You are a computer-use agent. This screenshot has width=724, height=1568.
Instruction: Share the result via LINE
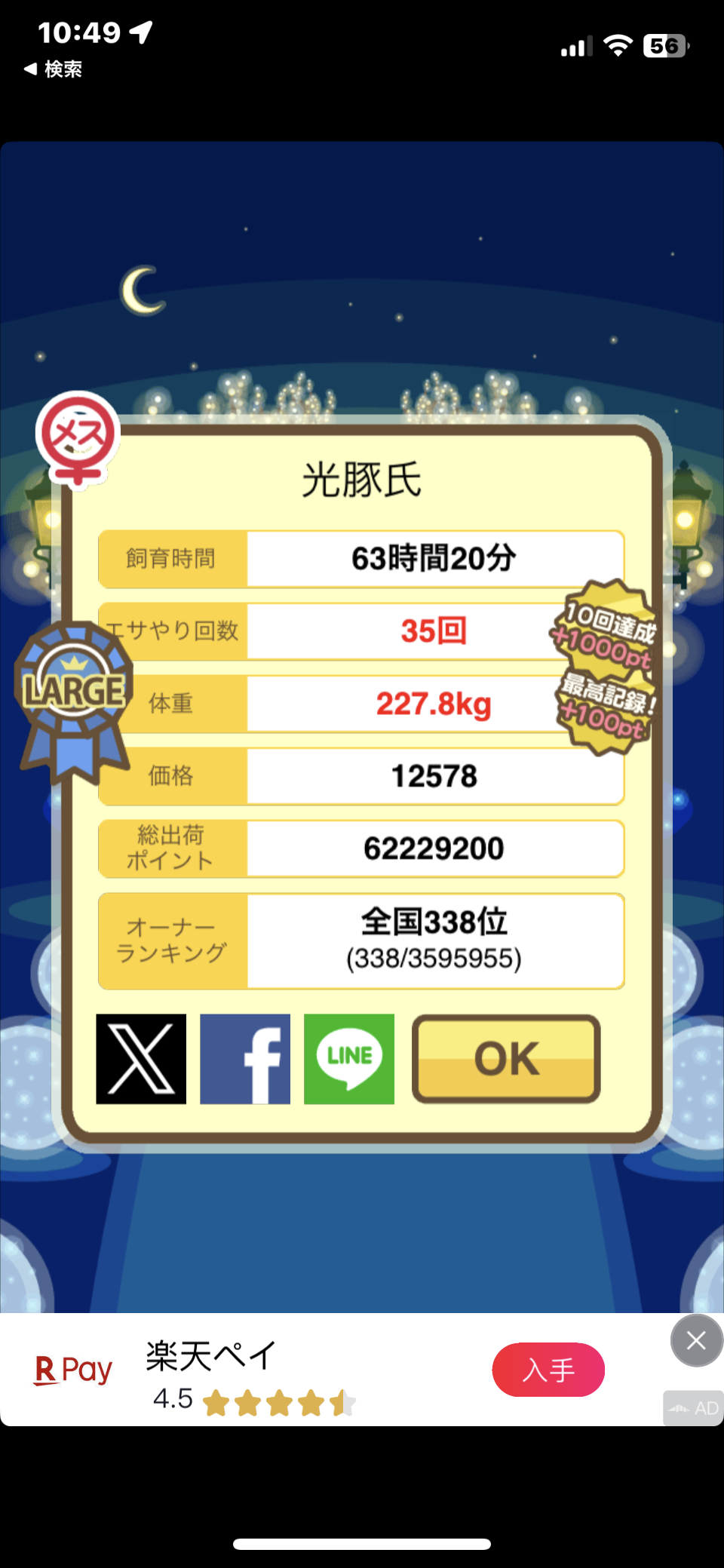point(348,1059)
